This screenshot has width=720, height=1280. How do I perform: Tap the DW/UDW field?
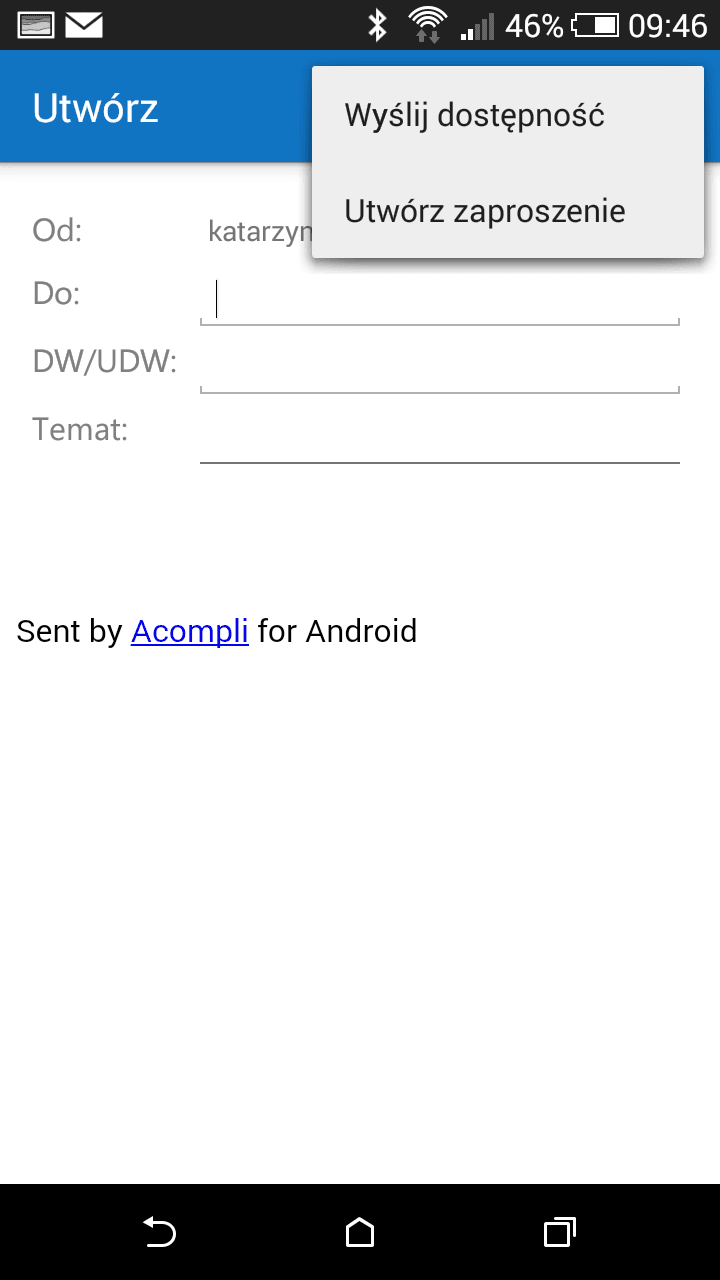click(x=440, y=365)
